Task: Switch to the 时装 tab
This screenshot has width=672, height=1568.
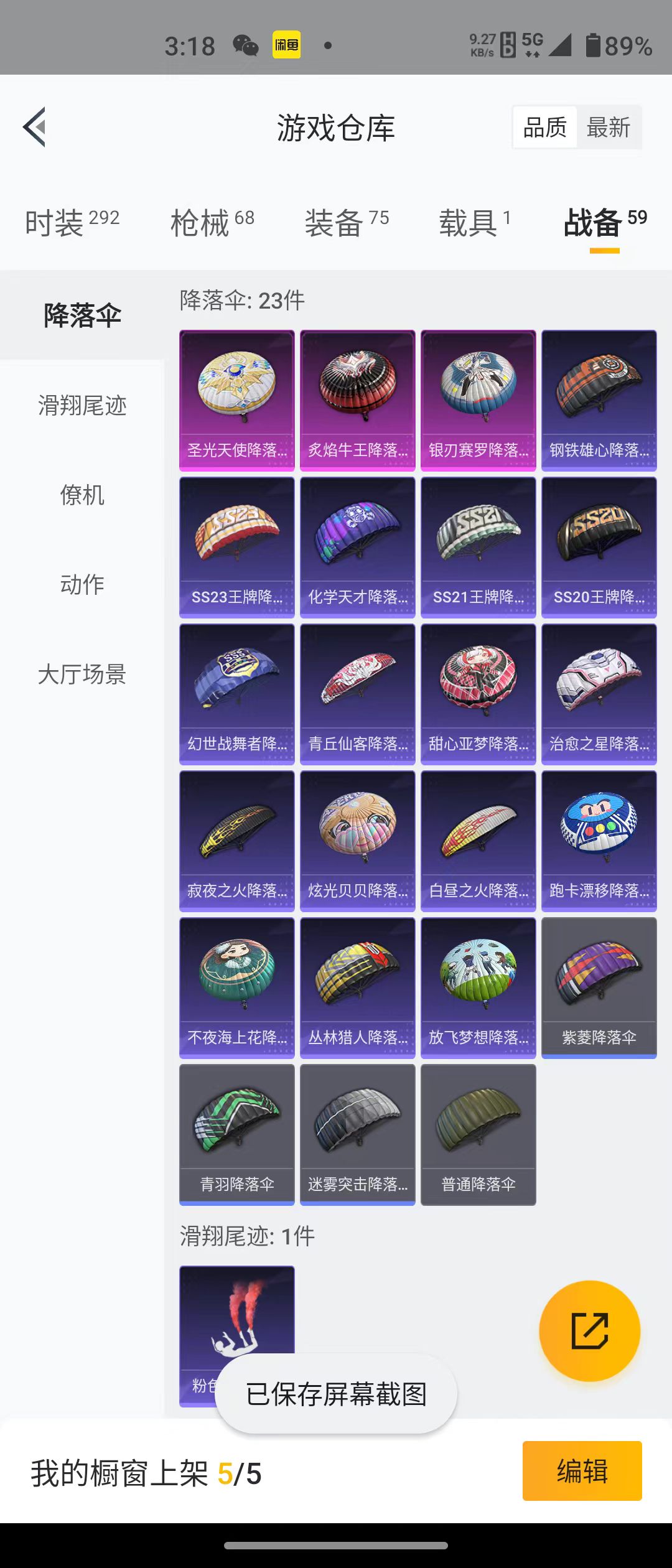Action: [72, 222]
